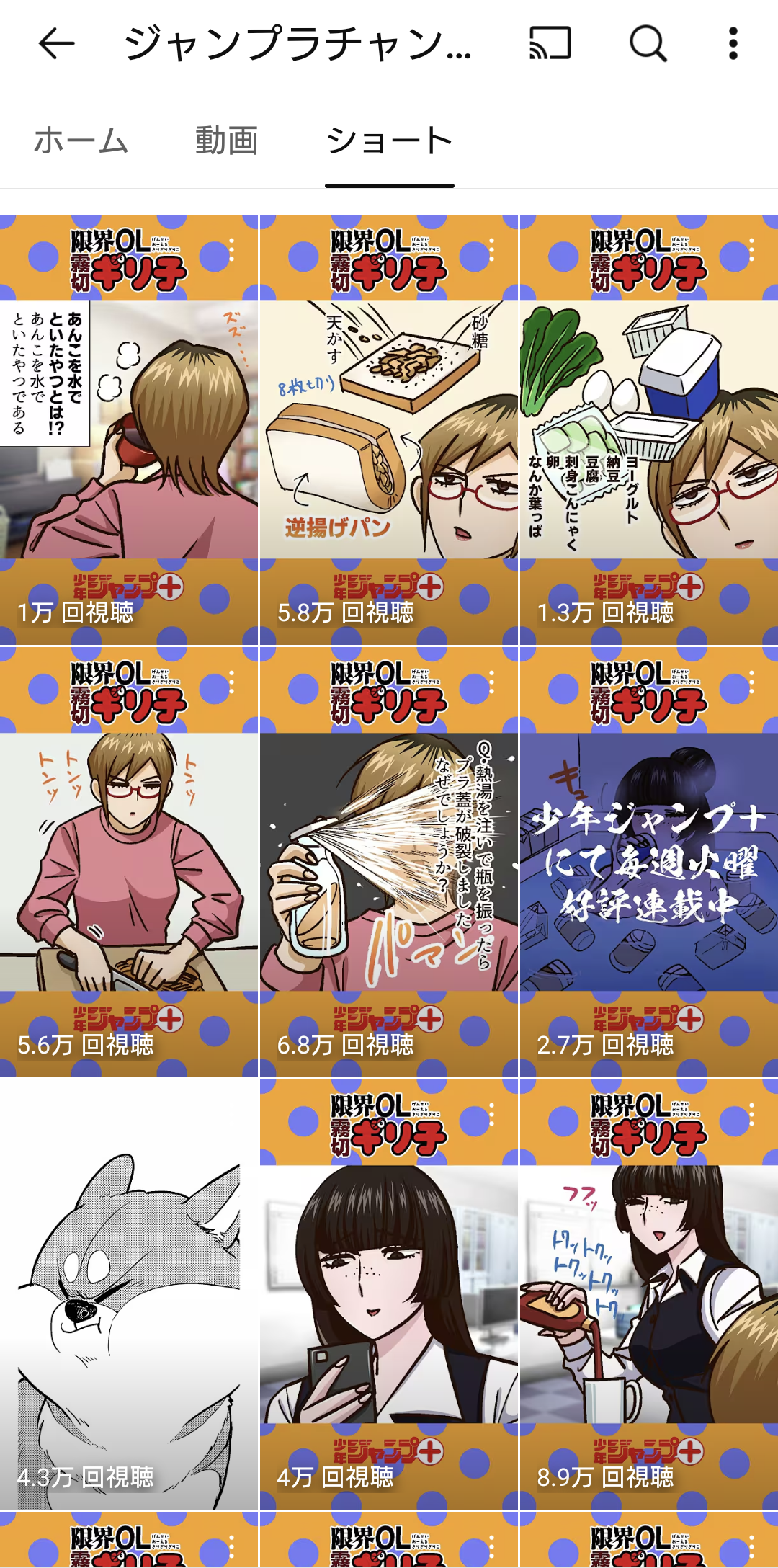Select the ショート tab
Viewport: 778px width, 1568px height.
coord(390,141)
